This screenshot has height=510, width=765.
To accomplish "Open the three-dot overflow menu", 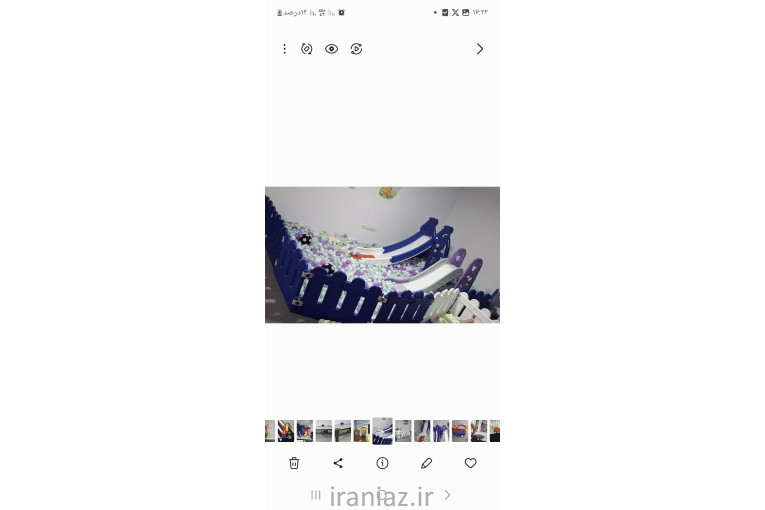I will (284, 49).
